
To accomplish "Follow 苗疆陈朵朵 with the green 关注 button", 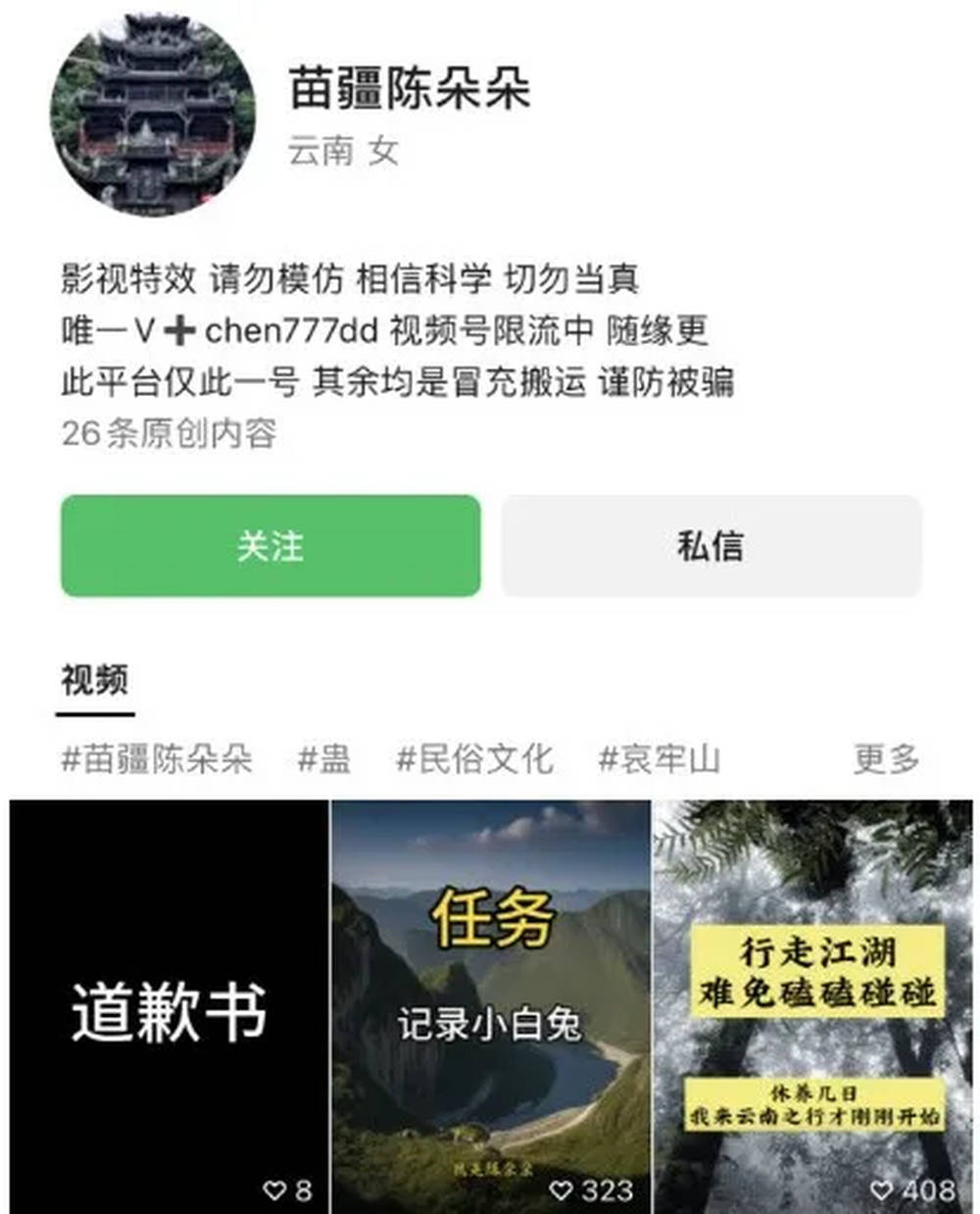I will [270, 546].
